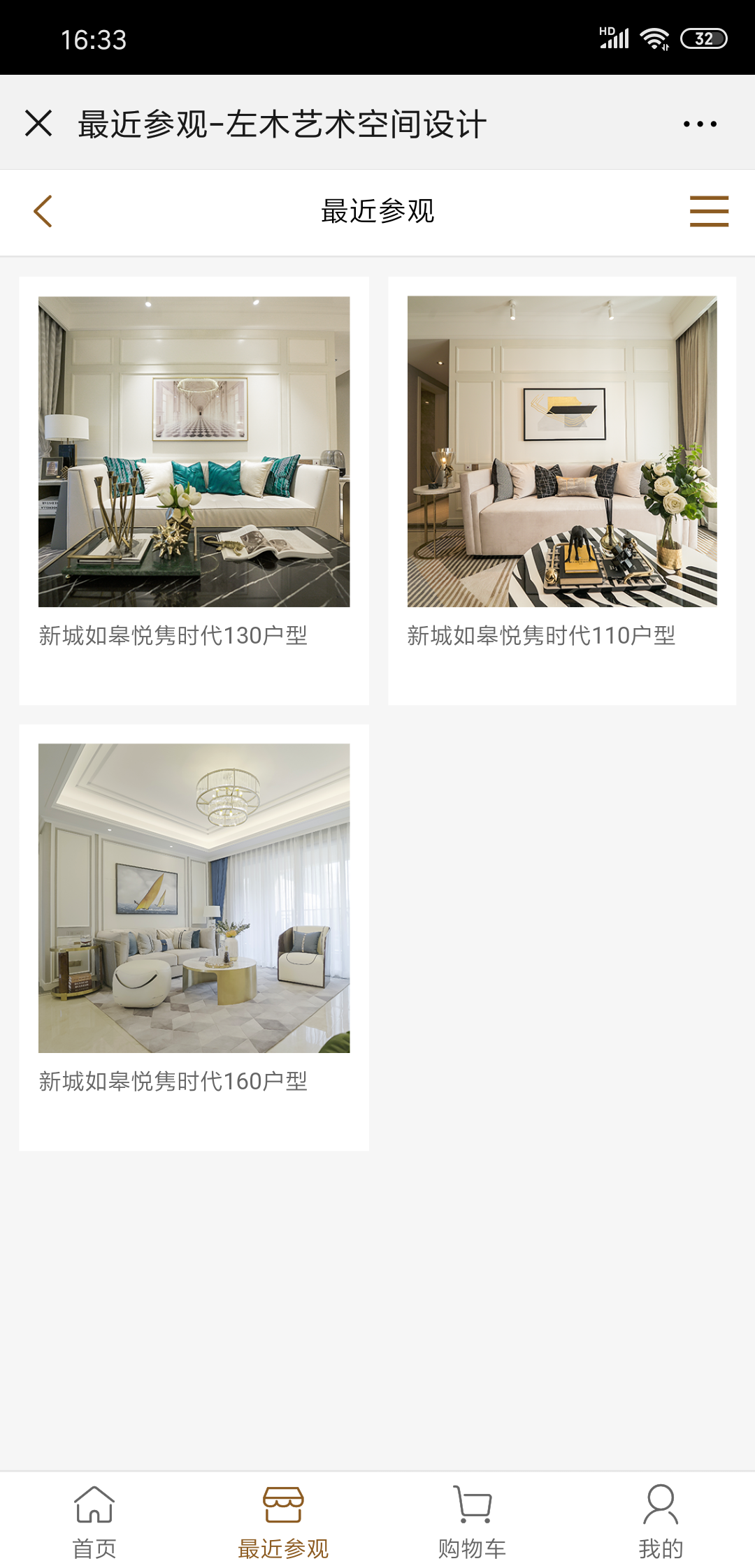755x1568 pixels.
Task: View 新城如皋悦隽时代110户型 card
Action: click(562, 489)
